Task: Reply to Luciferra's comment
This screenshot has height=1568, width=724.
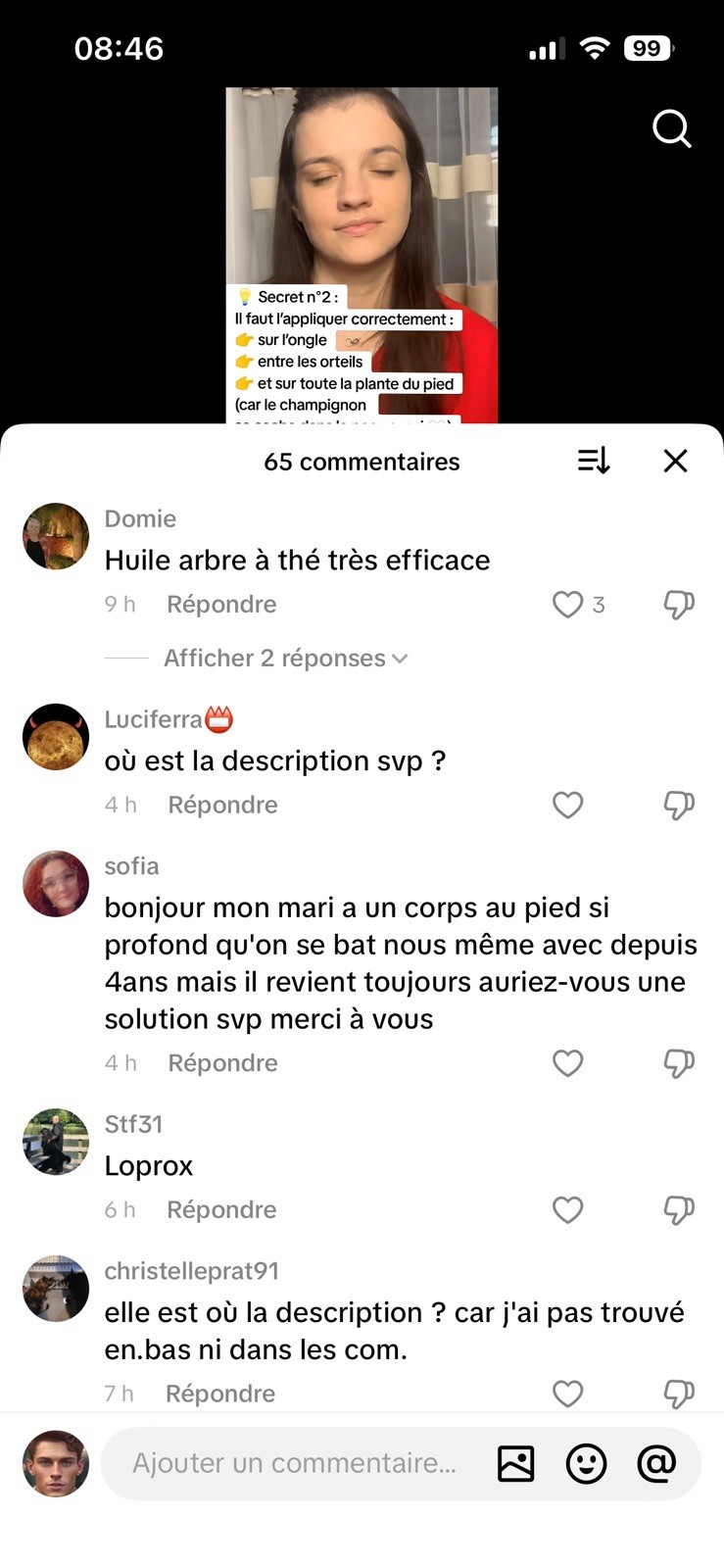Action: coord(222,806)
